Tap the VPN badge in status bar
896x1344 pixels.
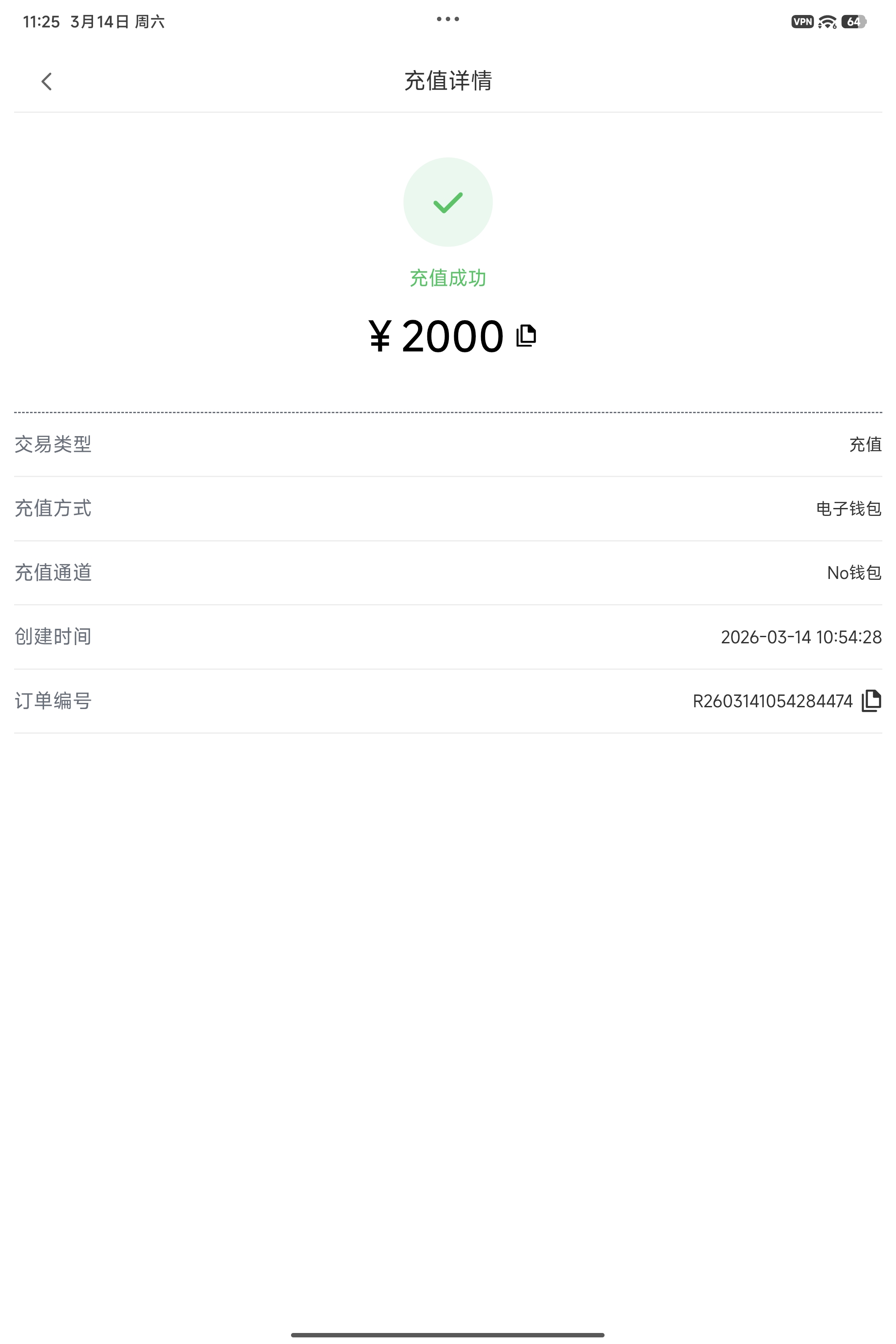[802, 21]
